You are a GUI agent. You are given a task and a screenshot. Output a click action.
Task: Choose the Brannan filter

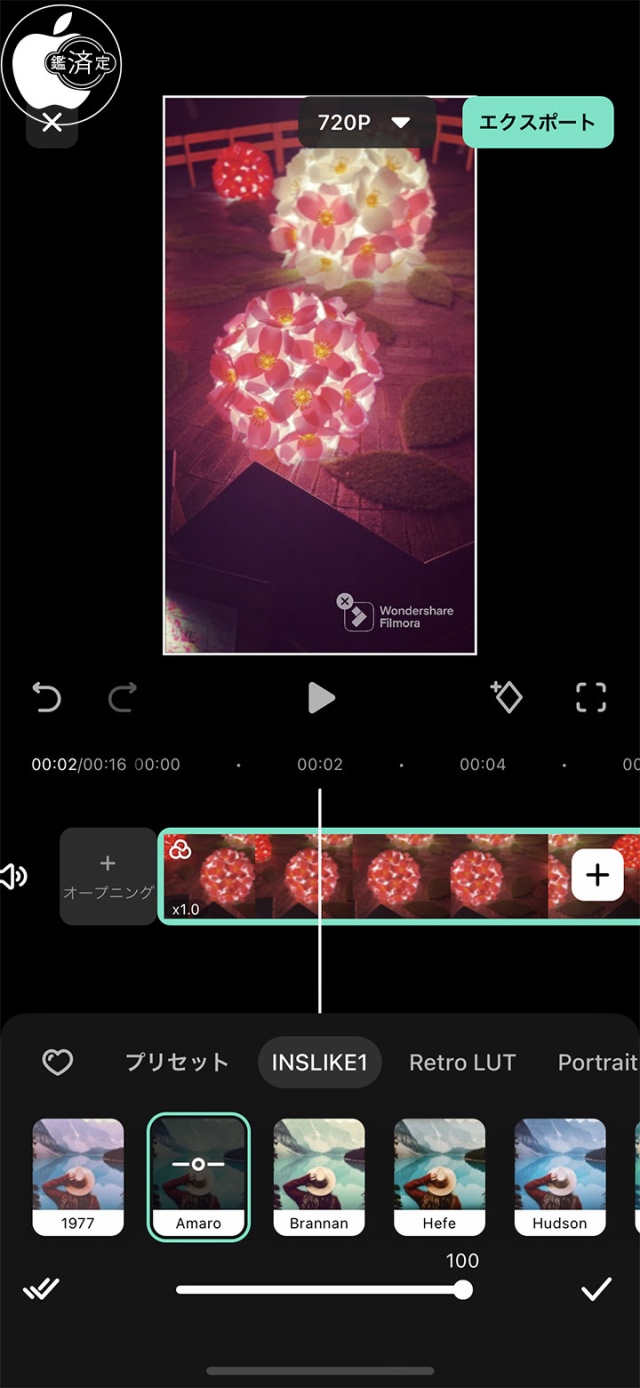319,1176
